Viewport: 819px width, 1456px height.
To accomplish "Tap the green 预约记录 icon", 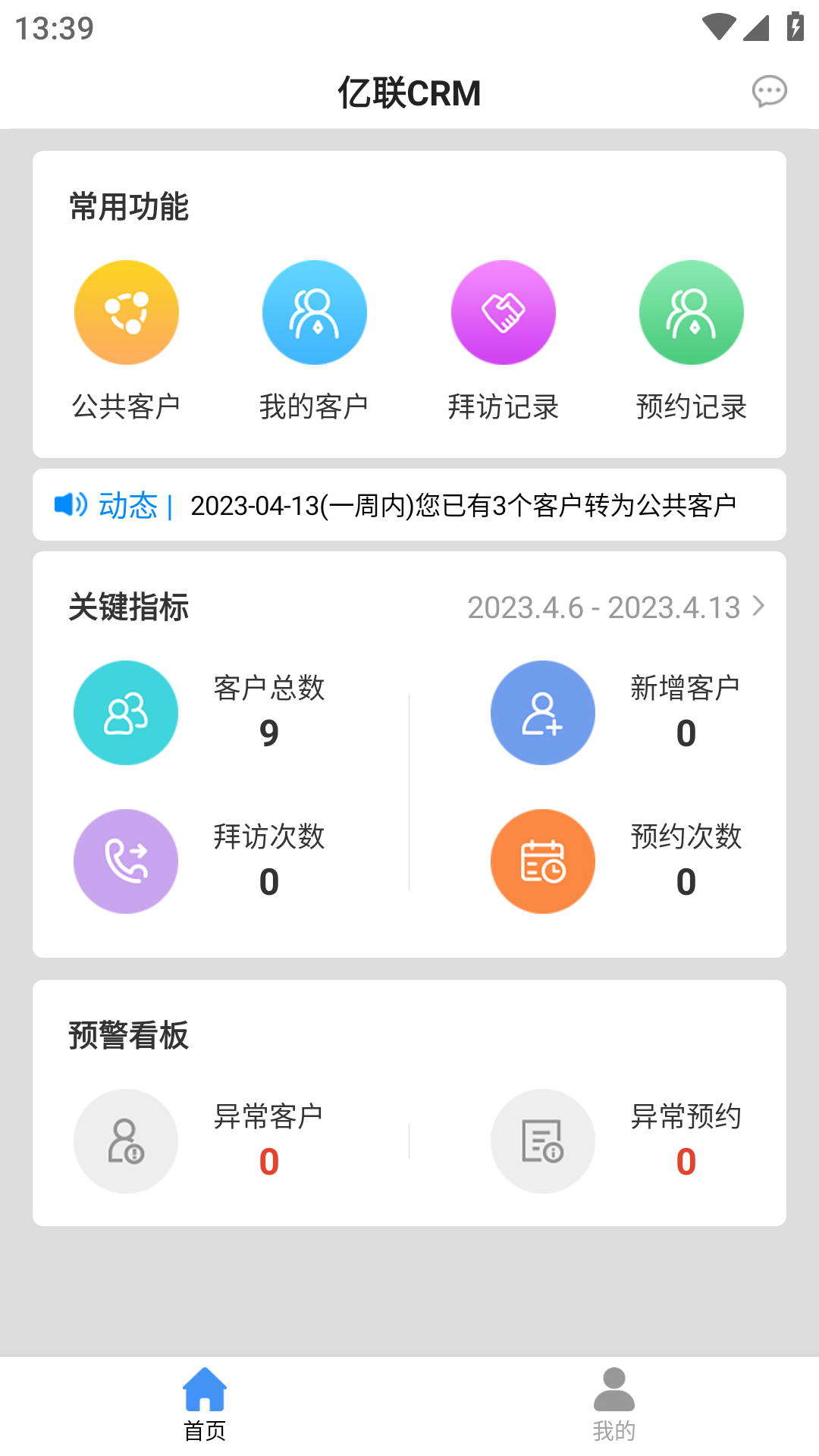I will point(691,312).
